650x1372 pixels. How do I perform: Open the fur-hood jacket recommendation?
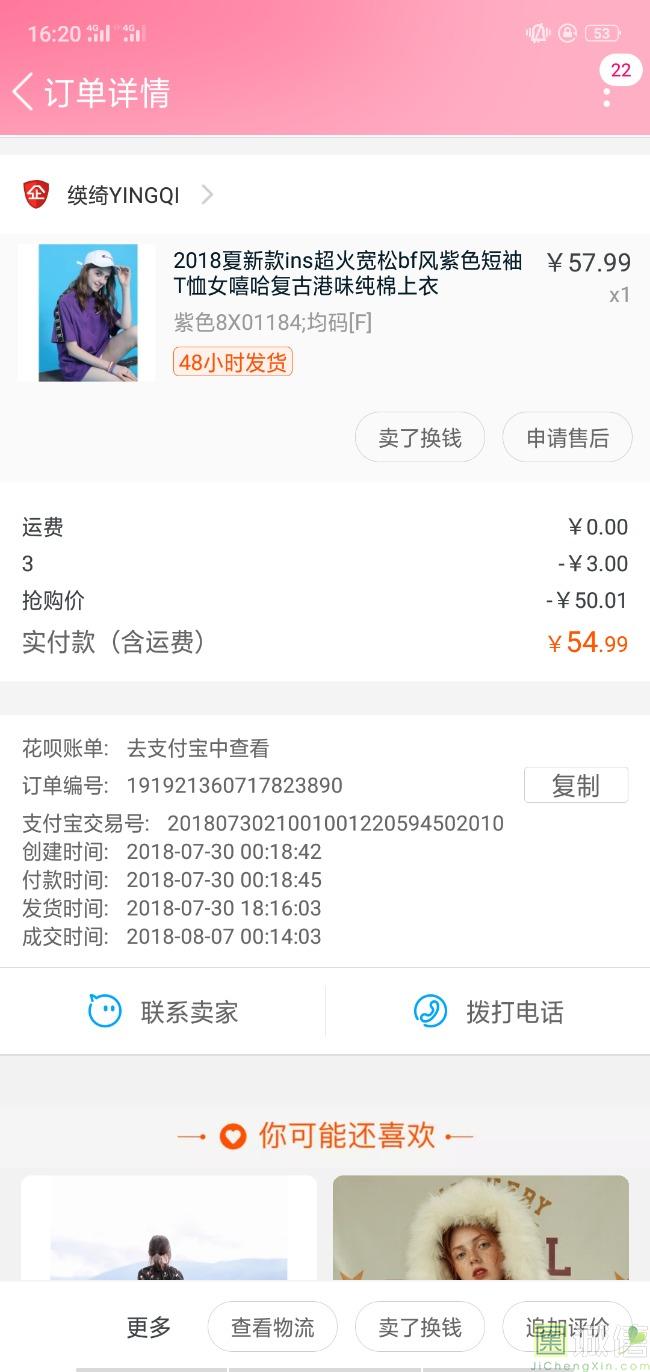click(480, 1228)
